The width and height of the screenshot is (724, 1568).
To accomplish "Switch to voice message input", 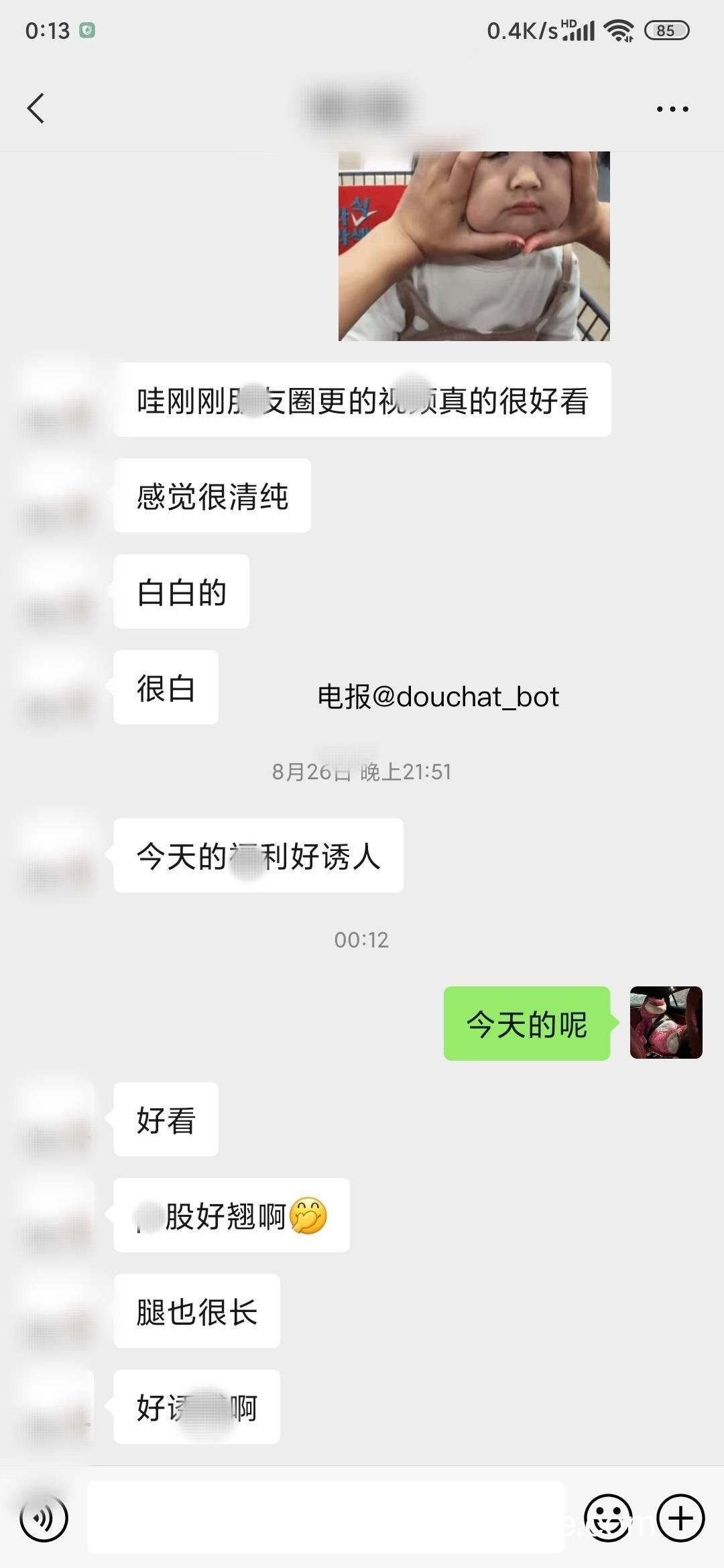I will (44, 1518).
